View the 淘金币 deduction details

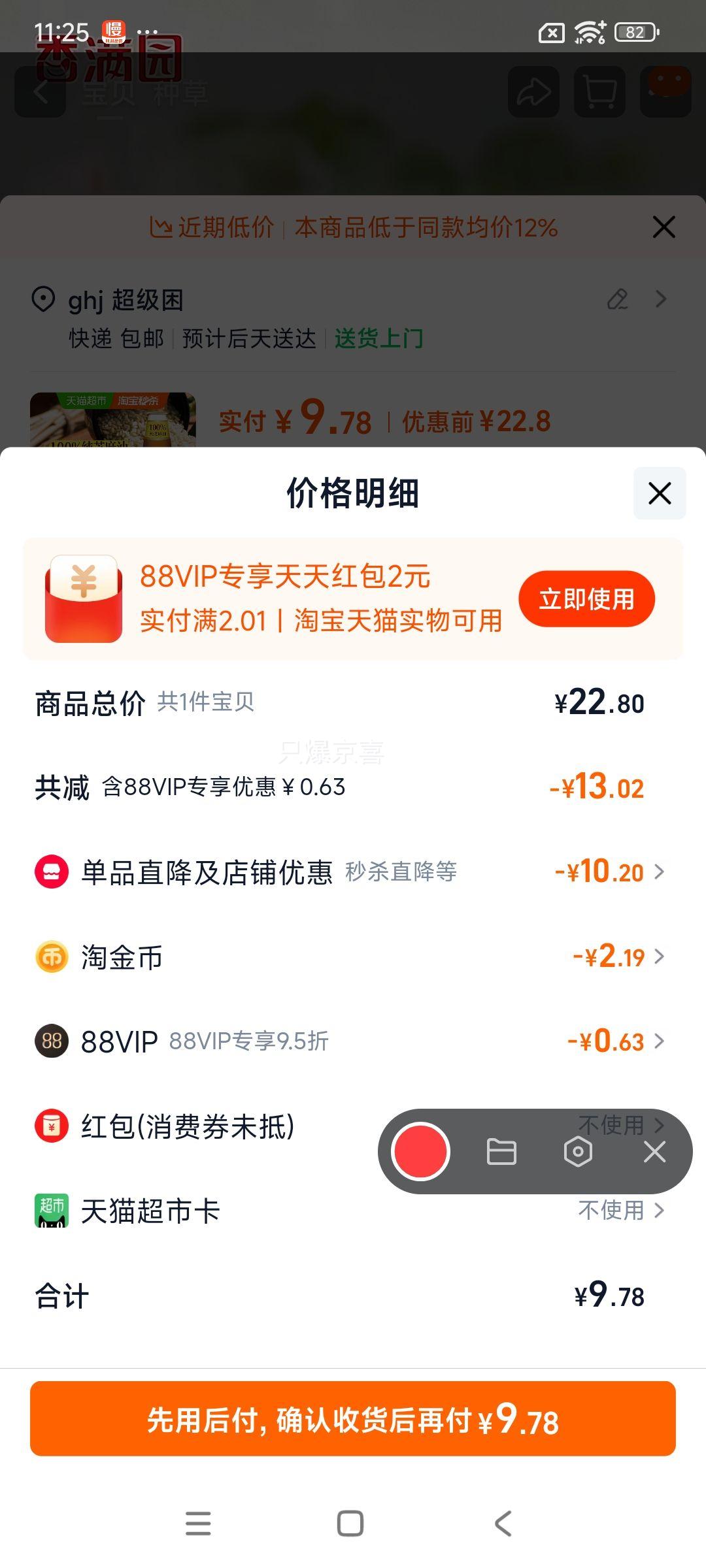coord(618,956)
